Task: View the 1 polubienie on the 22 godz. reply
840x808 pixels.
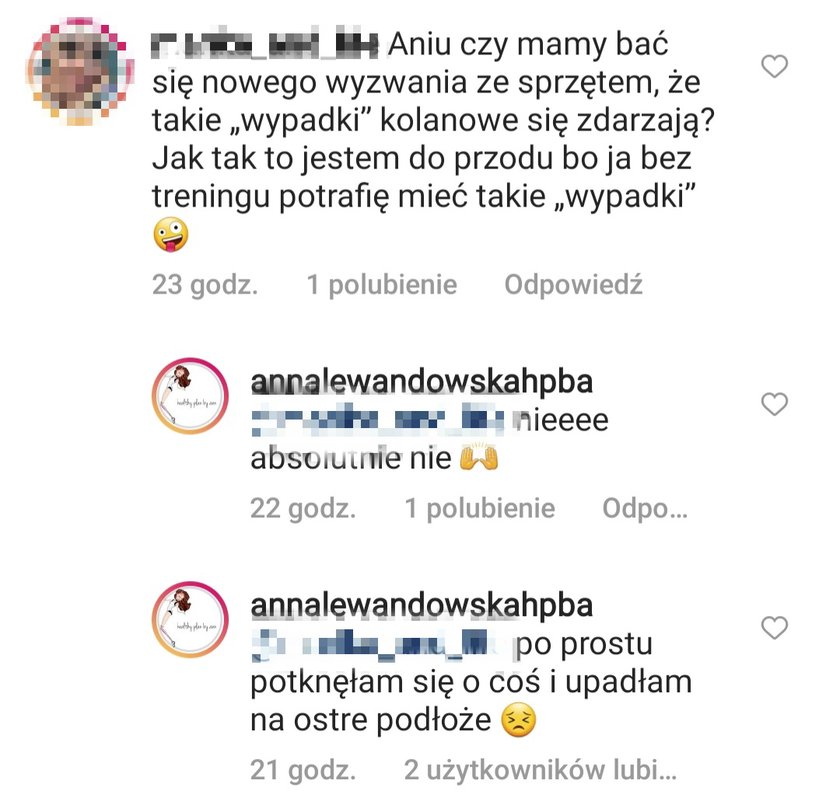Action: click(479, 509)
